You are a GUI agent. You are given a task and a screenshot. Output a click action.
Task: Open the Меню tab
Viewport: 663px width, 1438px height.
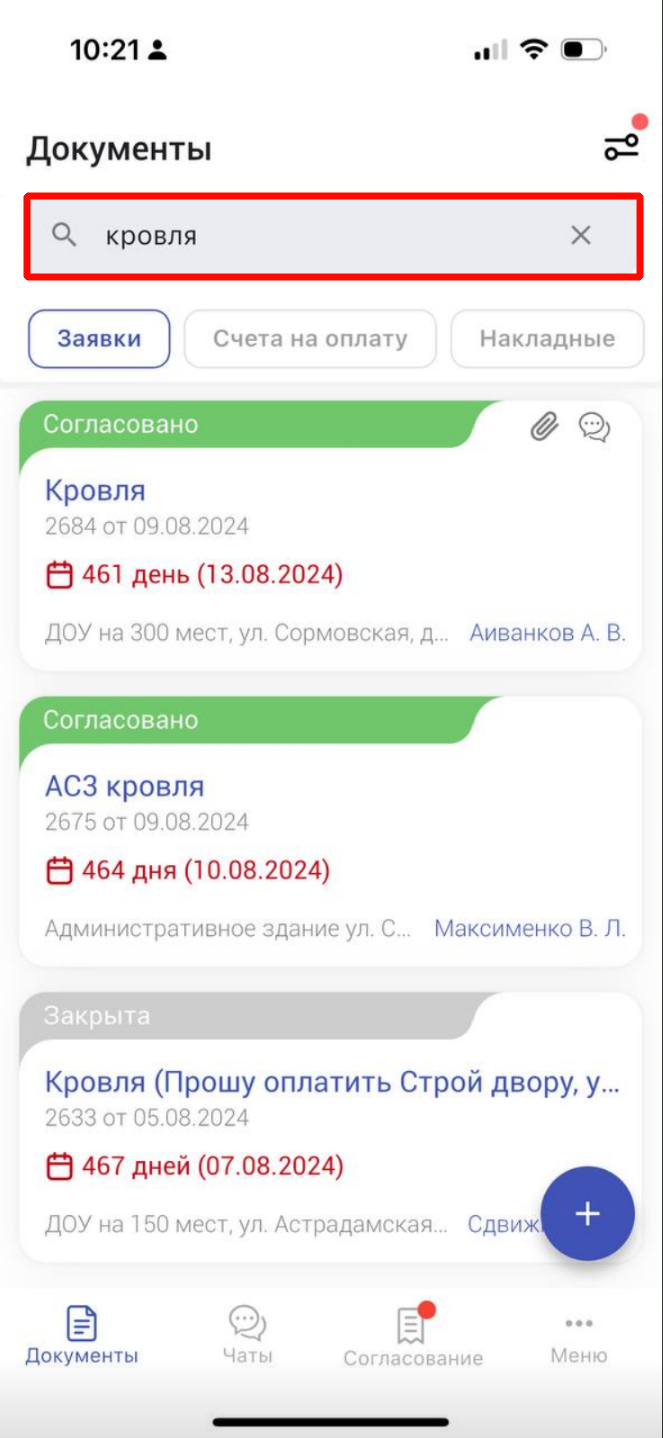pyautogui.click(x=578, y=1337)
